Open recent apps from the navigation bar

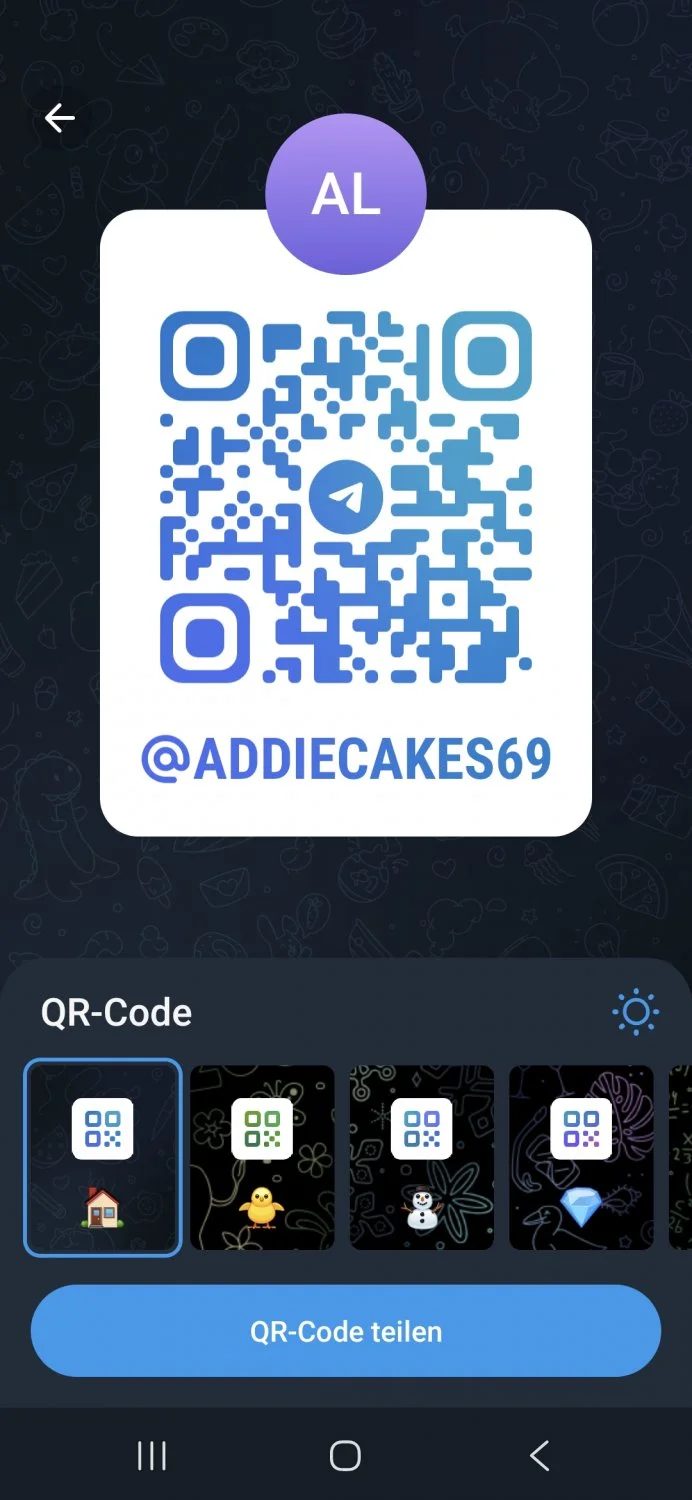152,1456
